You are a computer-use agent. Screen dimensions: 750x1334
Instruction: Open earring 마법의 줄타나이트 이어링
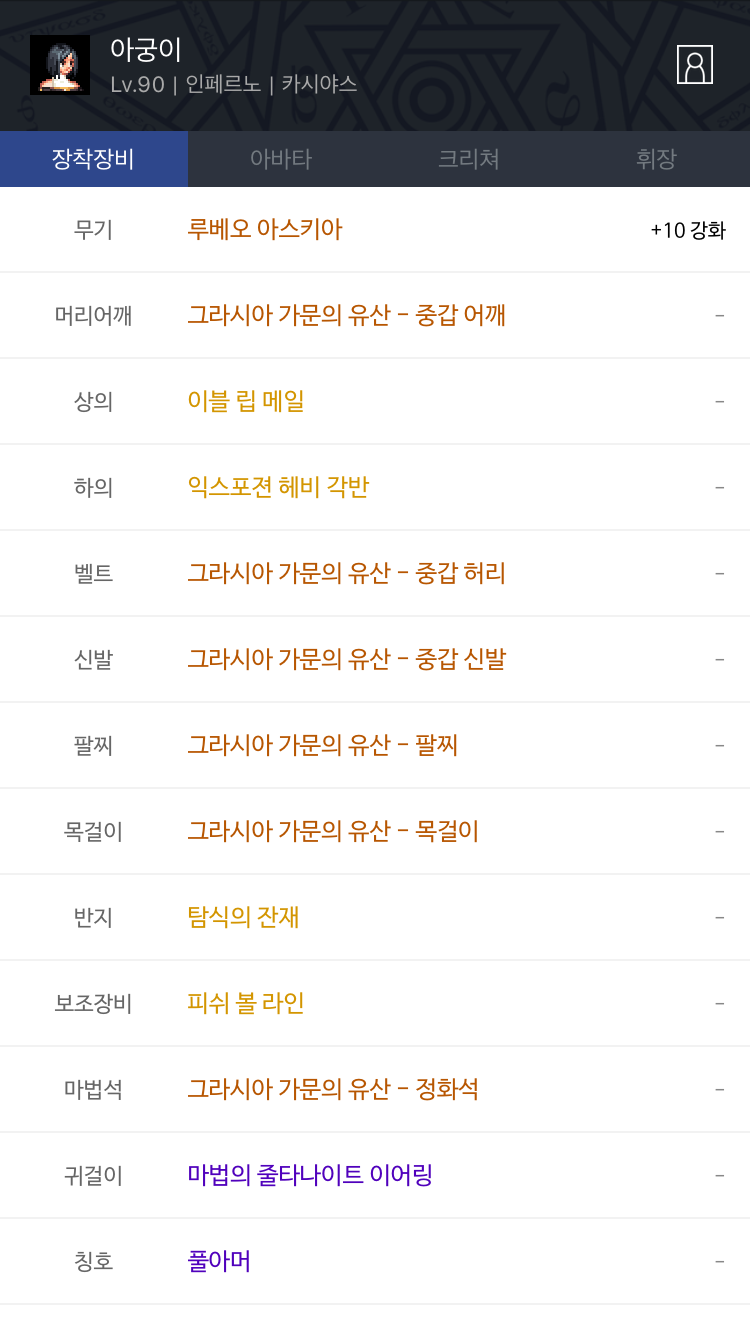310,1175
